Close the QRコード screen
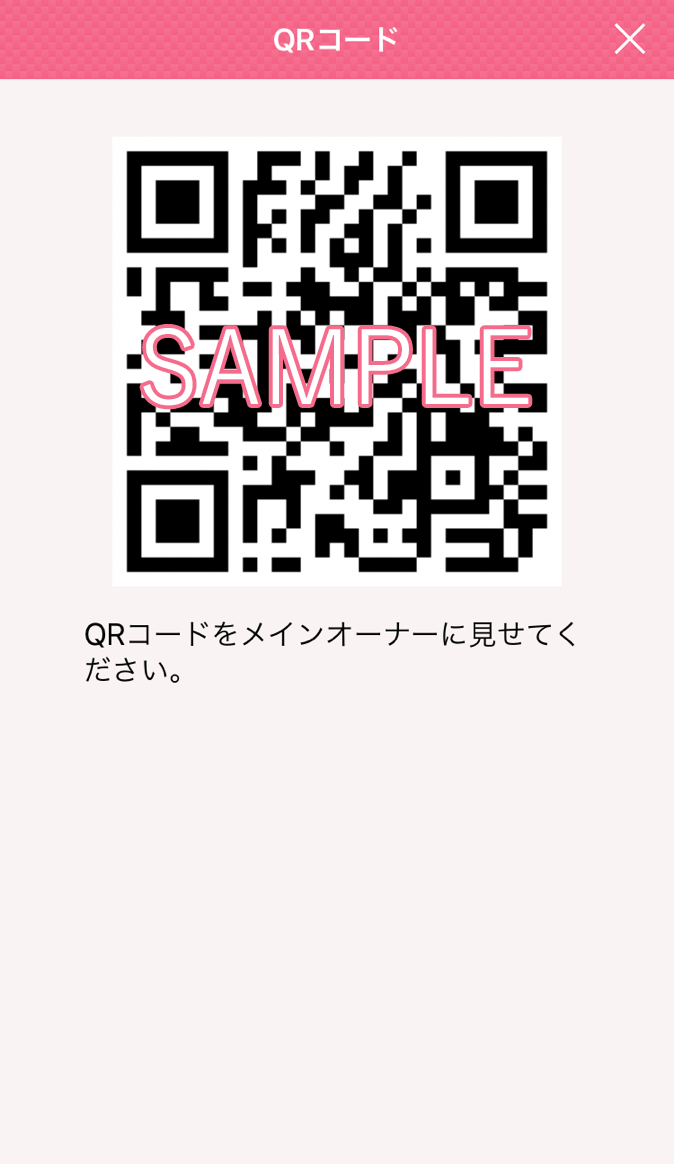The width and height of the screenshot is (674, 1164). click(x=629, y=39)
